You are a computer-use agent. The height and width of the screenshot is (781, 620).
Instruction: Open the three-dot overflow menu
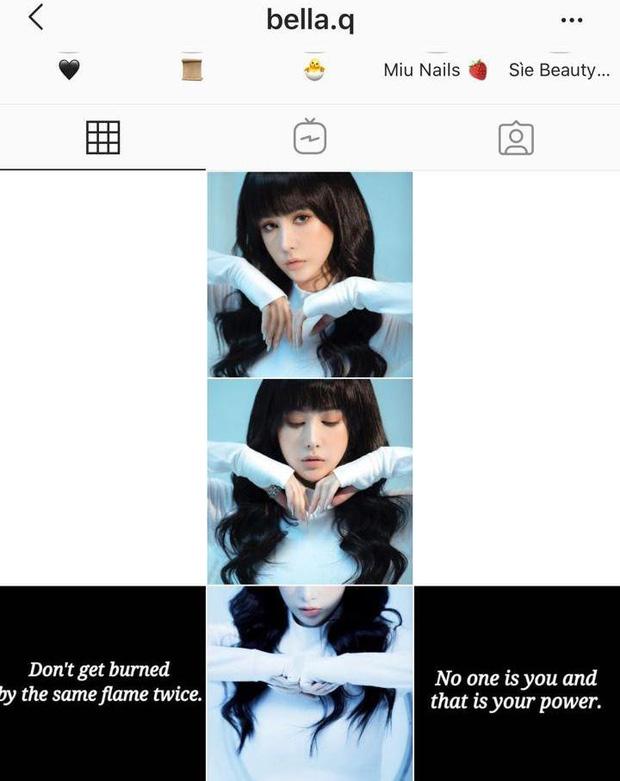point(571,20)
